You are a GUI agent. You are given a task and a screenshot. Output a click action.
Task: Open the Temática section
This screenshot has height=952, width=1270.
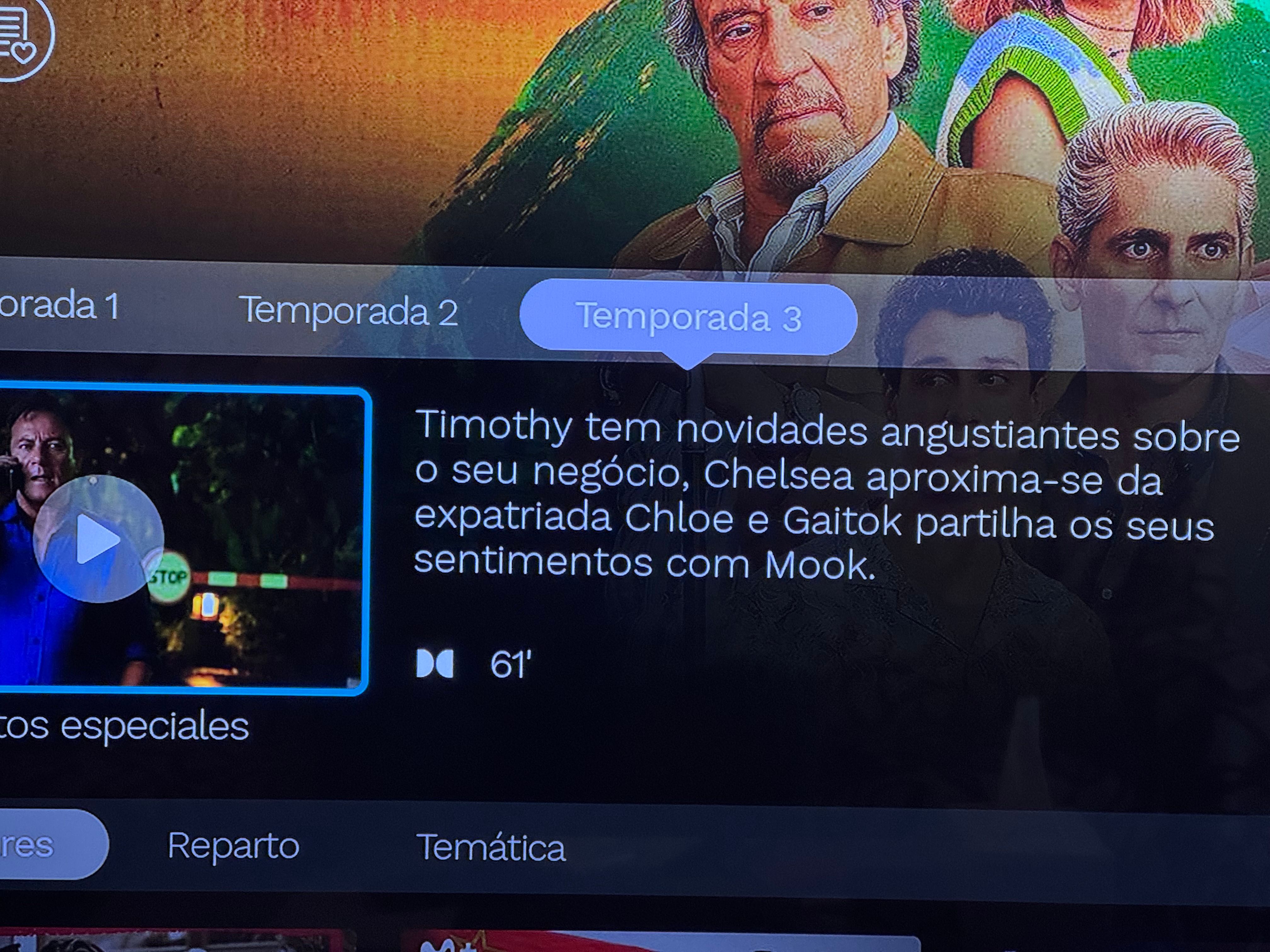pyautogui.click(x=491, y=847)
